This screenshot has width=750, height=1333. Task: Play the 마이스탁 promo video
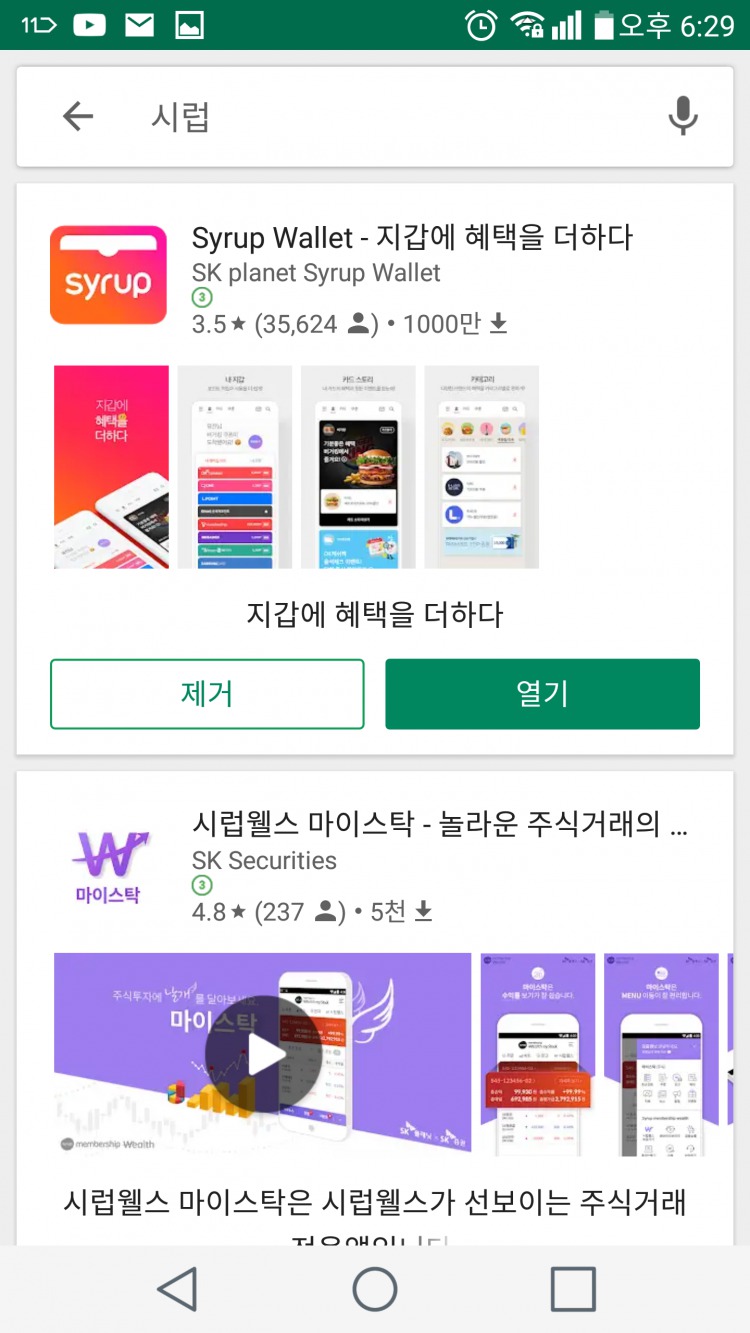[262, 1055]
